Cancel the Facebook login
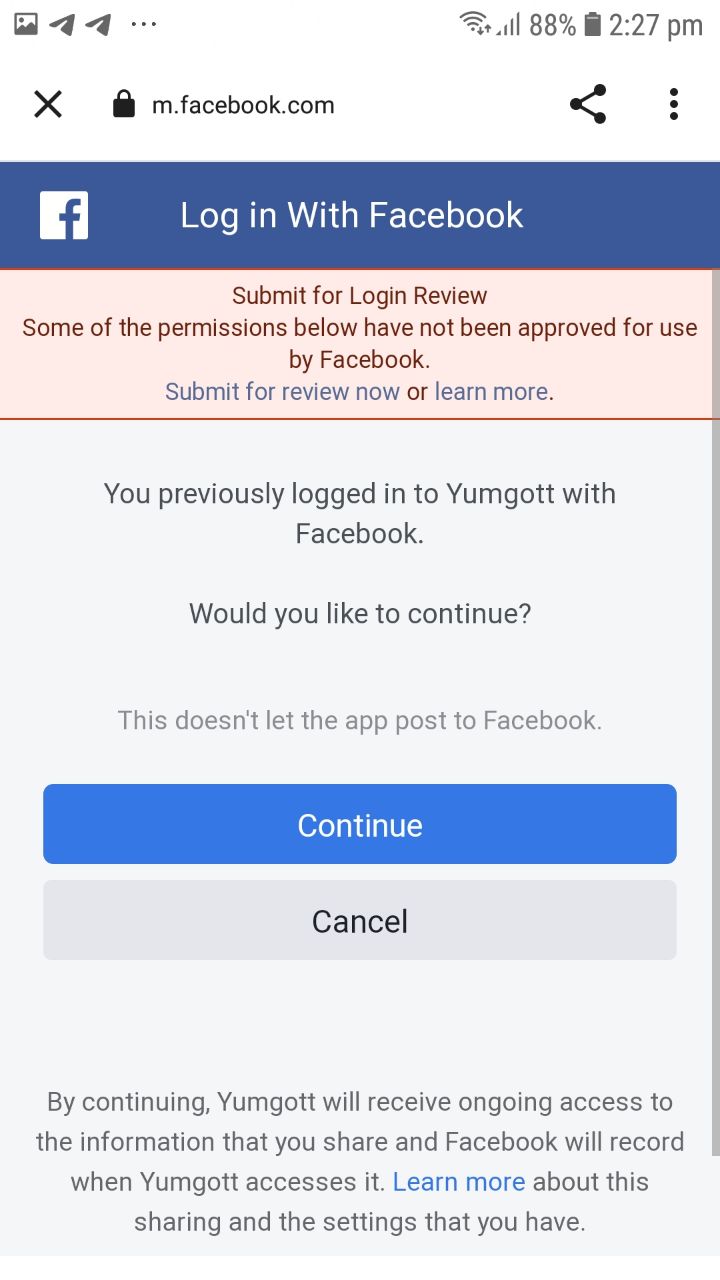This screenshot has width=720, height=1280. 360,920
